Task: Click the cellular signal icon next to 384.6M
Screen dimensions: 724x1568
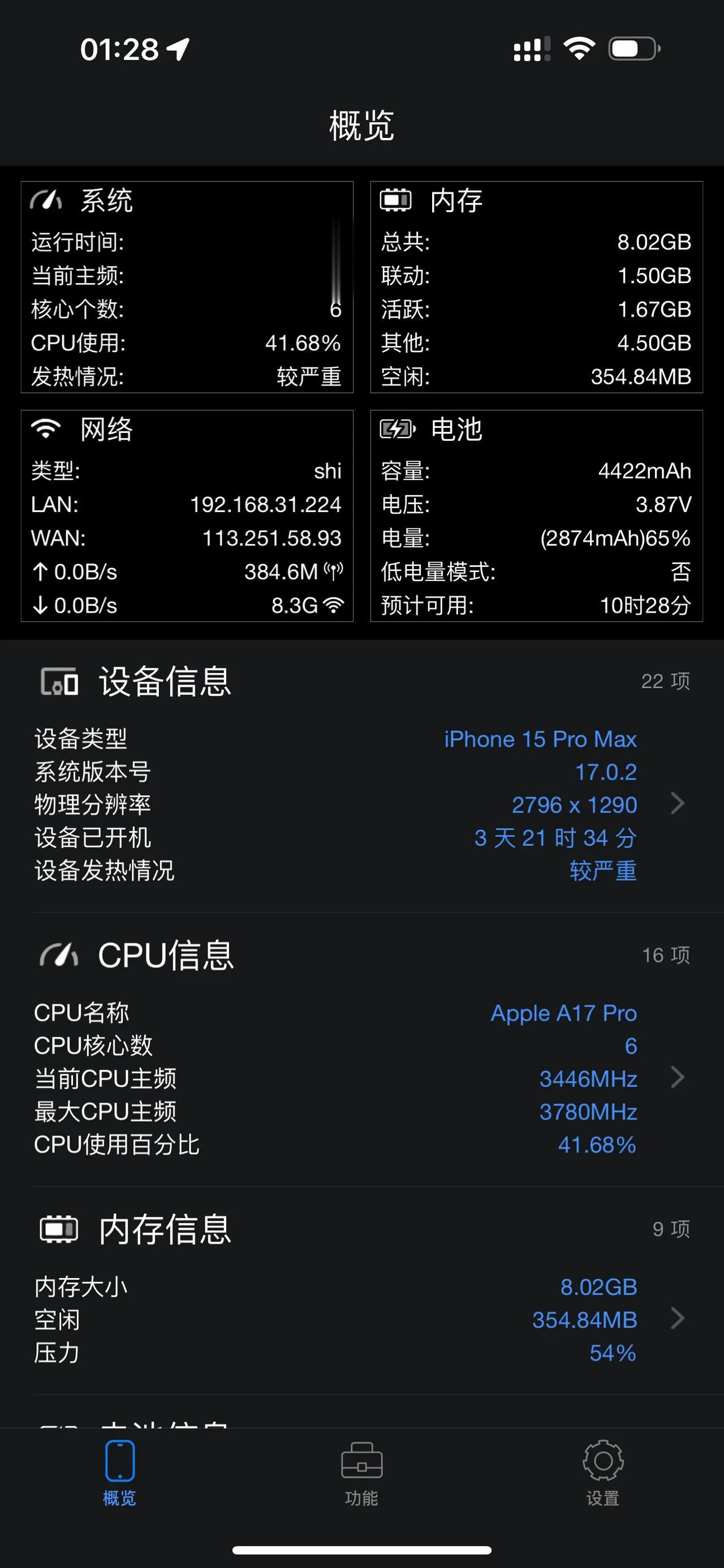Action: 335,570
